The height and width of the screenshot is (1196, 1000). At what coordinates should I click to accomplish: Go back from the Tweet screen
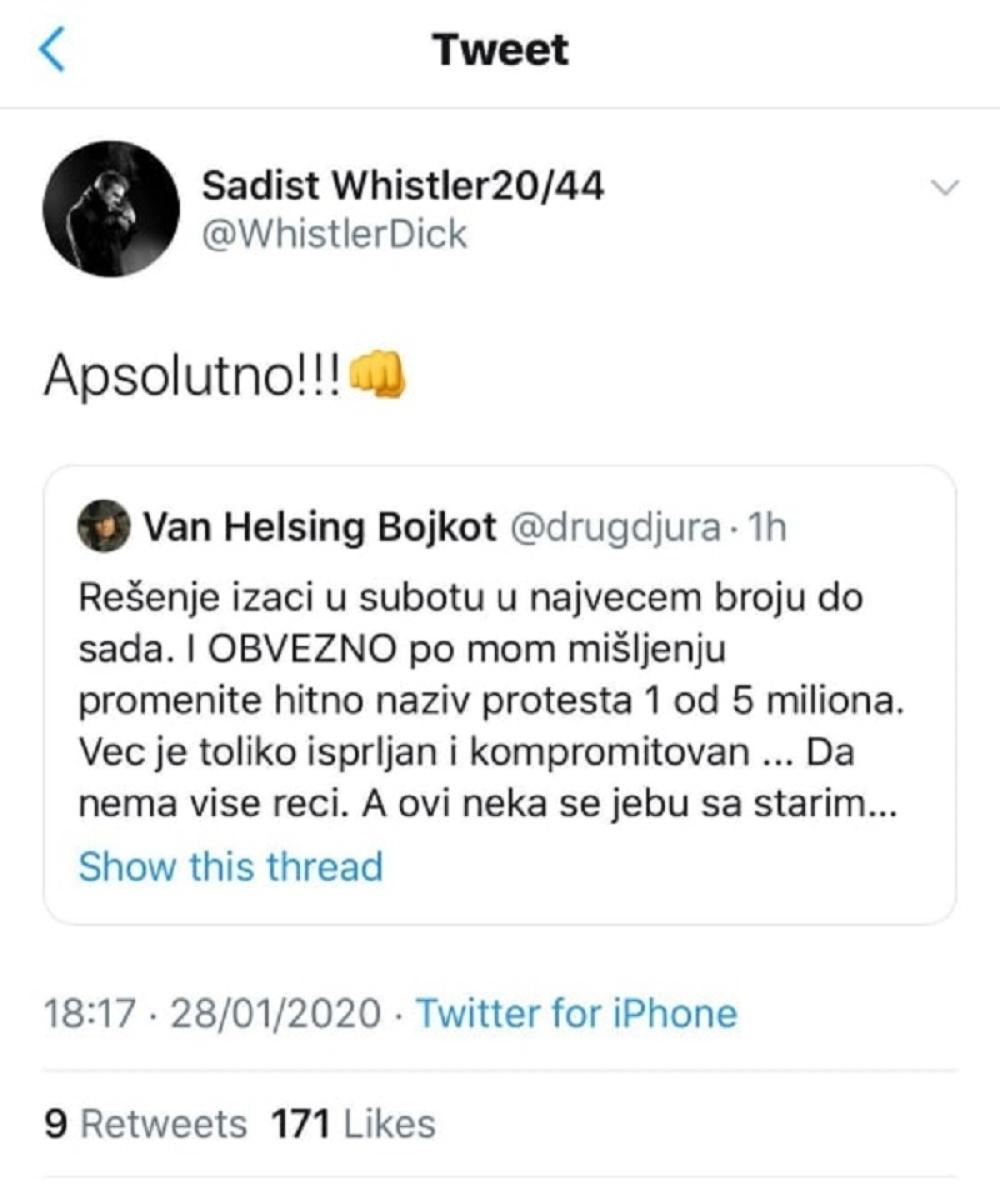pyautogui.click(x=52, y=51)
